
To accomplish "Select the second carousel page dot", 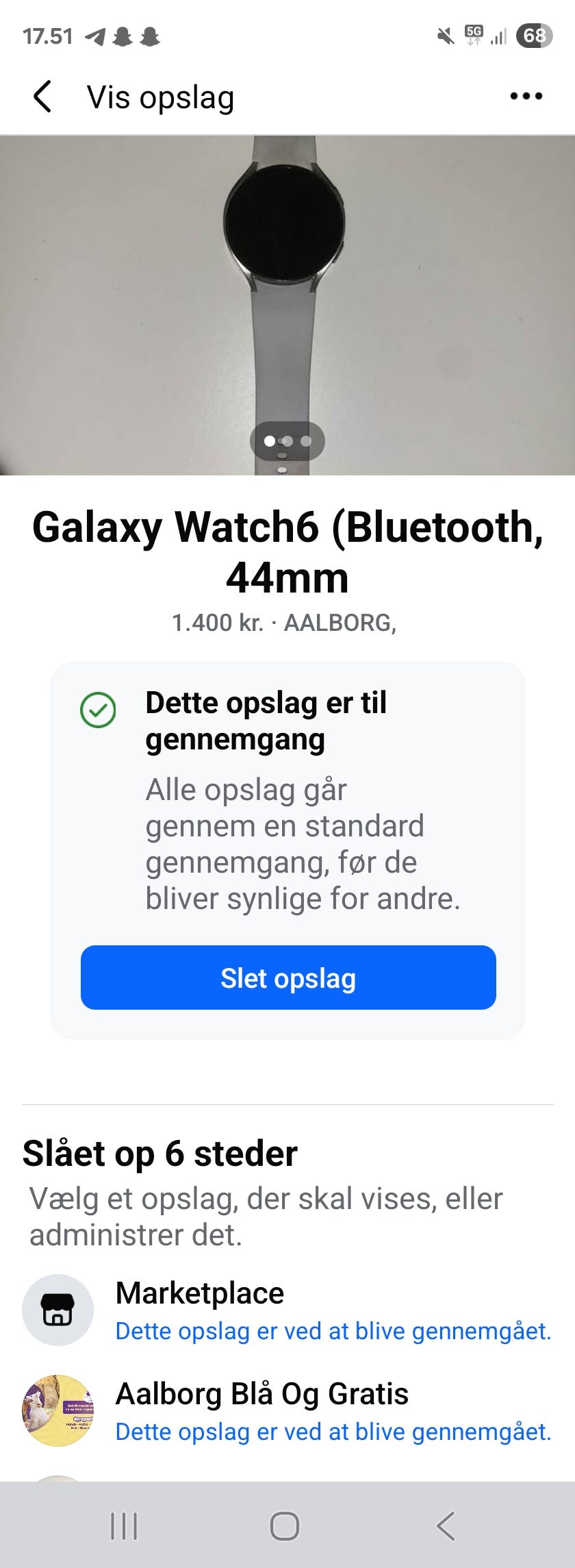I will coord(287,441).
